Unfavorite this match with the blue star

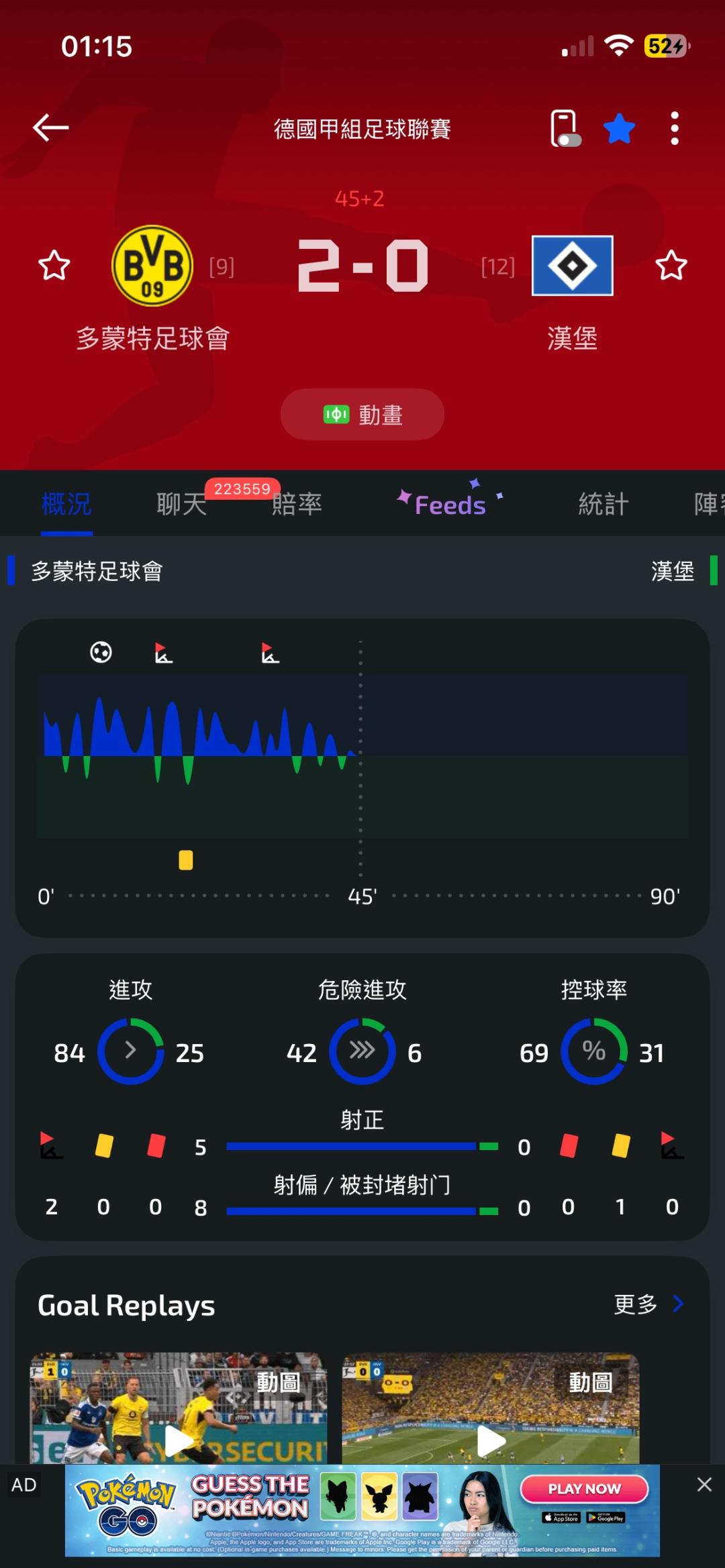pos(619,128)
